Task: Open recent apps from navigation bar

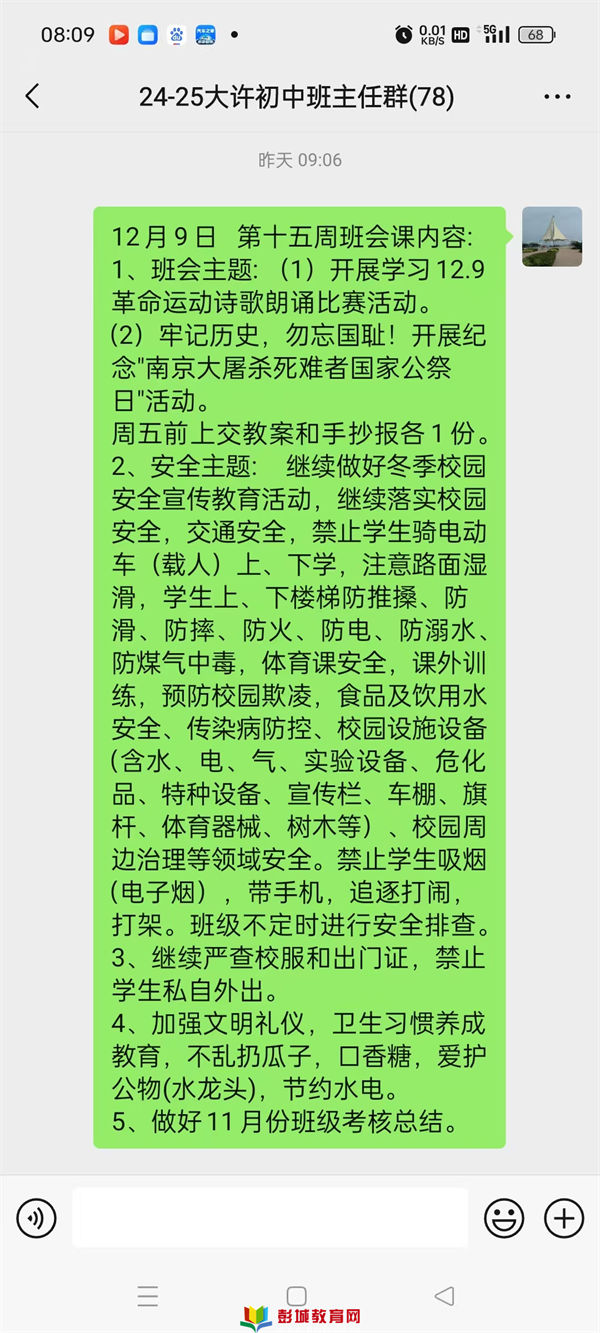Action: click(x=148, y=1297)
